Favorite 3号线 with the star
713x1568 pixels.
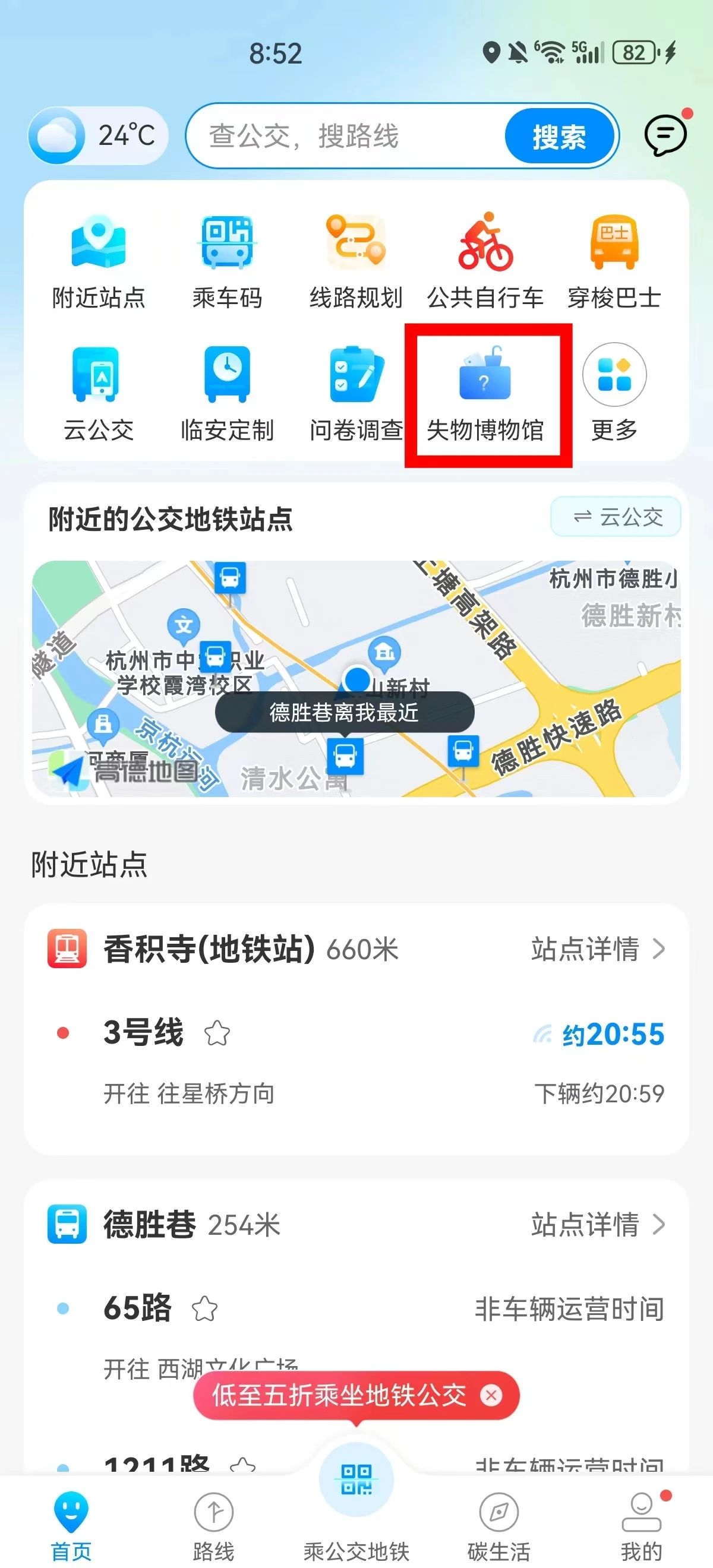(217, 1033)
